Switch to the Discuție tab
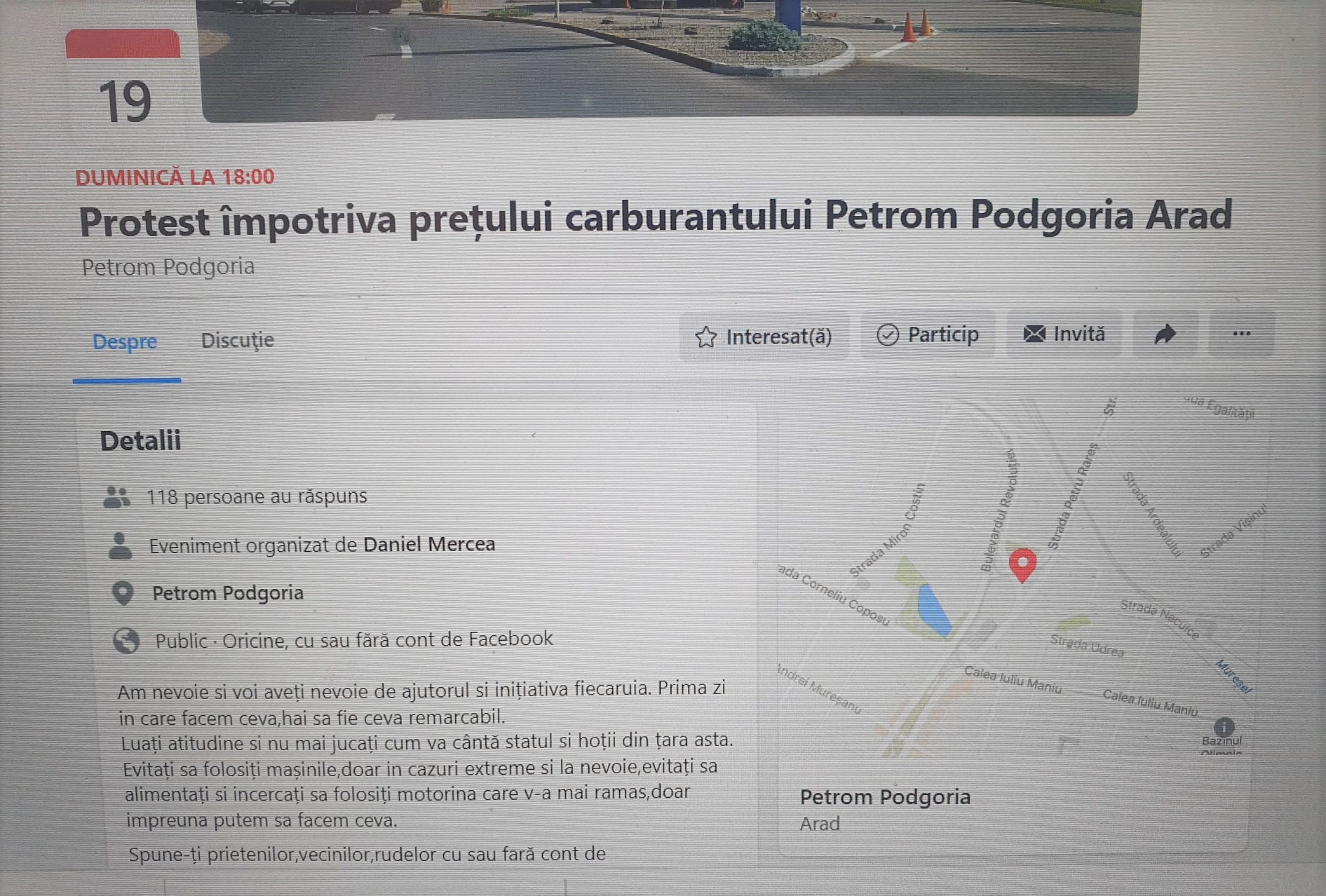The height and width of the screenshot is (896, 1326). tap(237, 341)
